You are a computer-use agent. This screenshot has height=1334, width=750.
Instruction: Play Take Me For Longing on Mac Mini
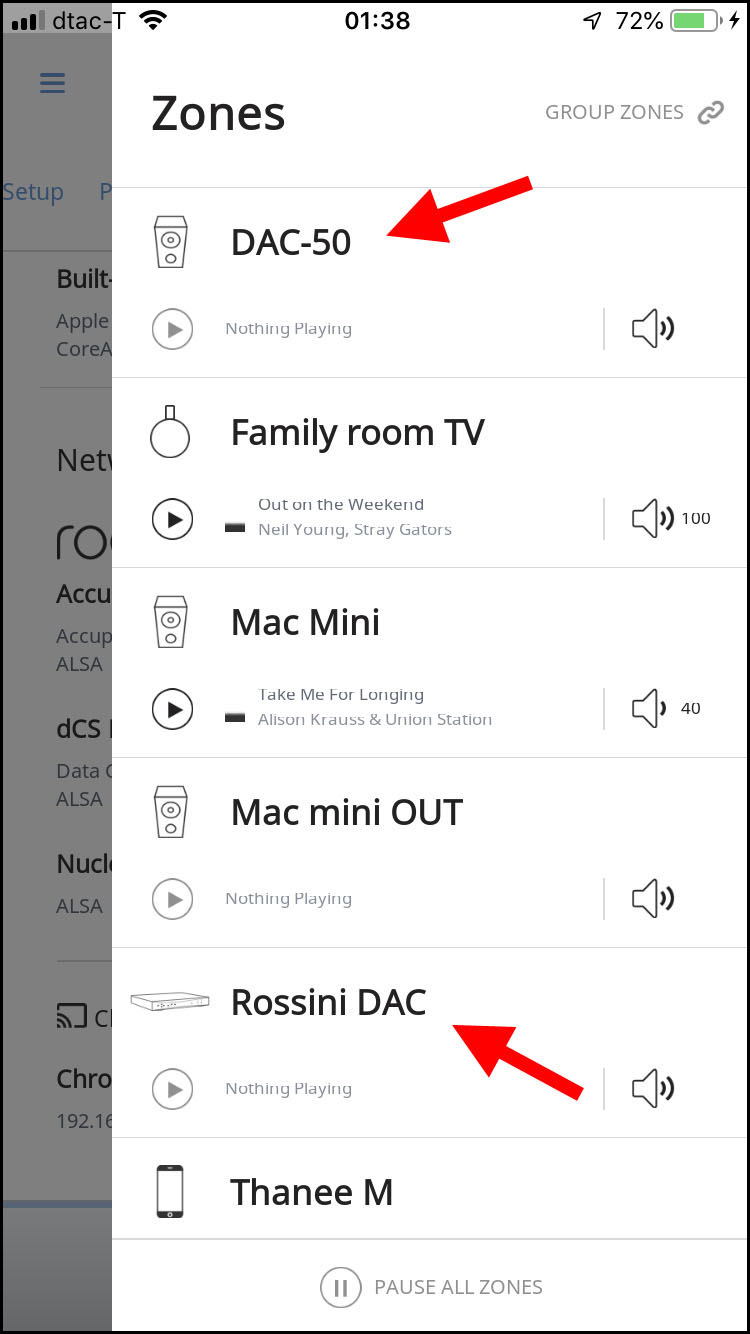172,709
